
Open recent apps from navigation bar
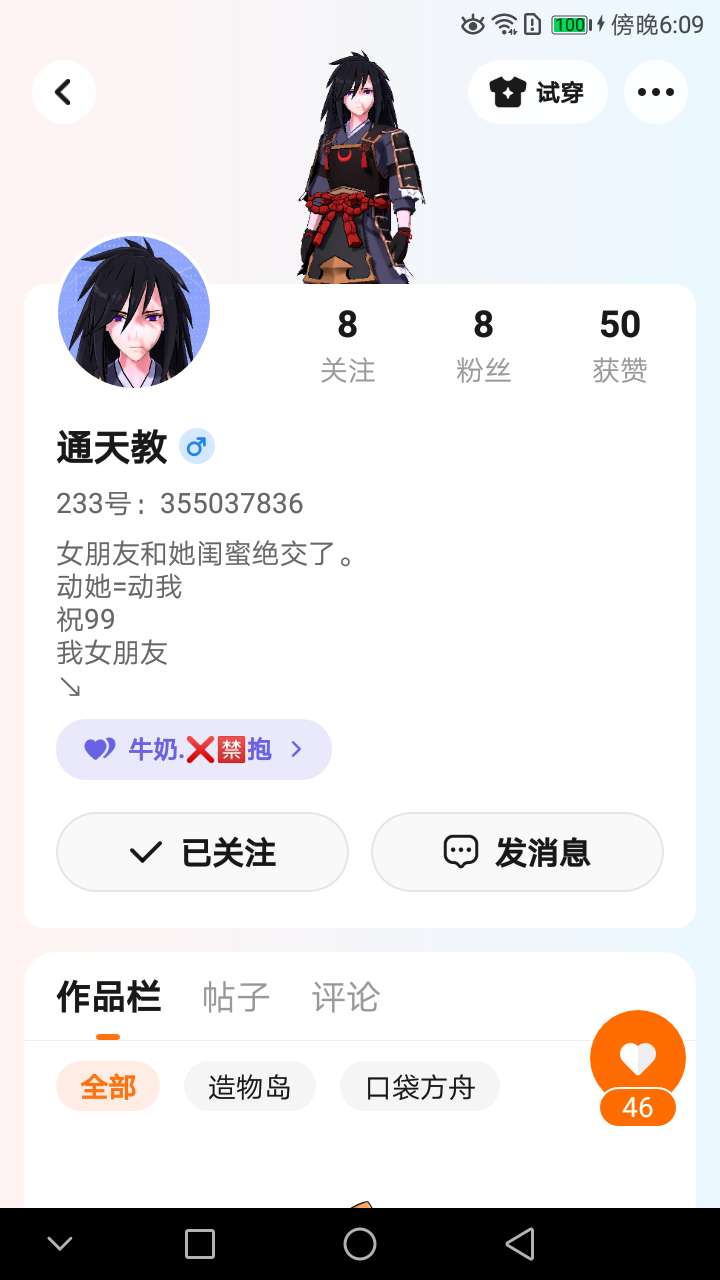pyautogui.click(x=200, y=1243)
